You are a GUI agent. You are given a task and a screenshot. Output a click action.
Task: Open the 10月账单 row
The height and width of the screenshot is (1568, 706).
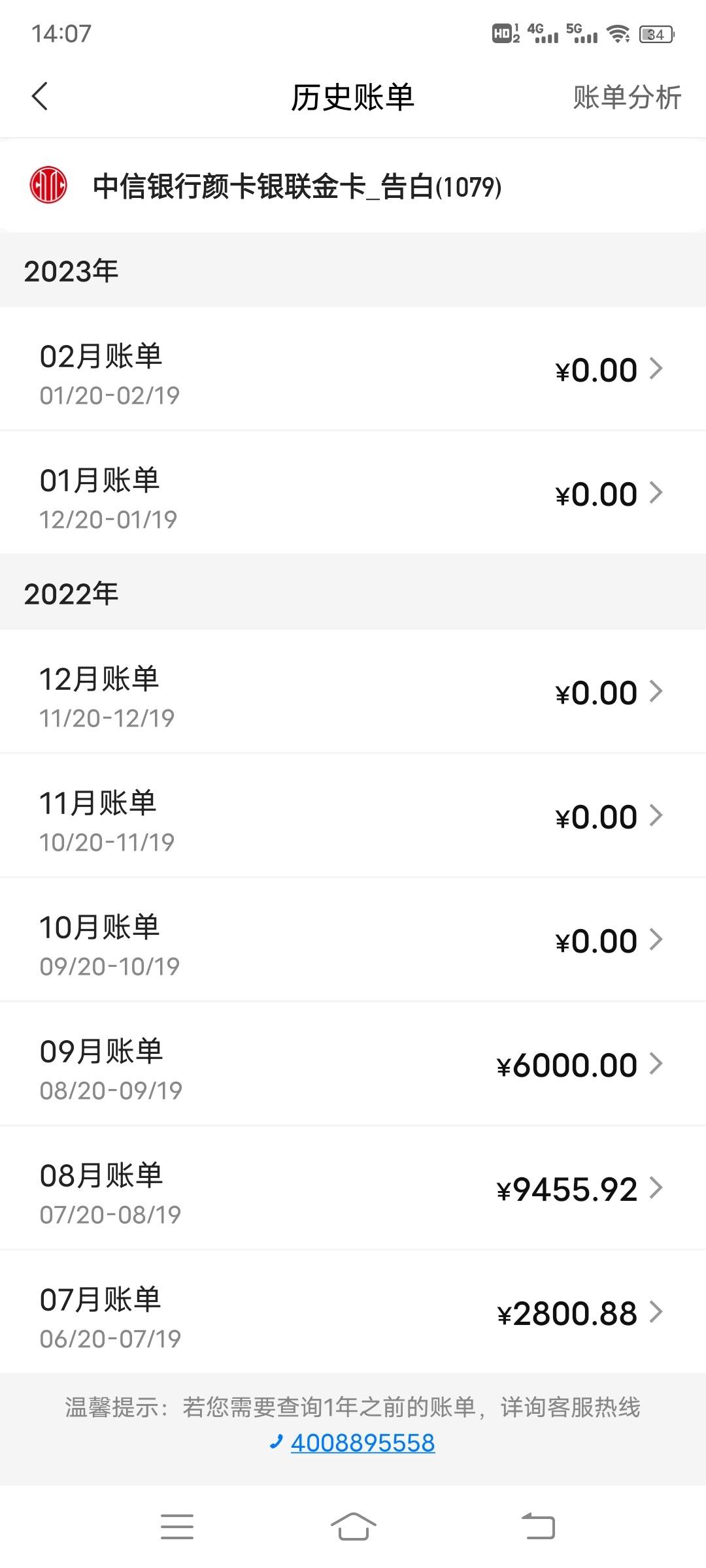pyautogui.click(x=353, y=940)
